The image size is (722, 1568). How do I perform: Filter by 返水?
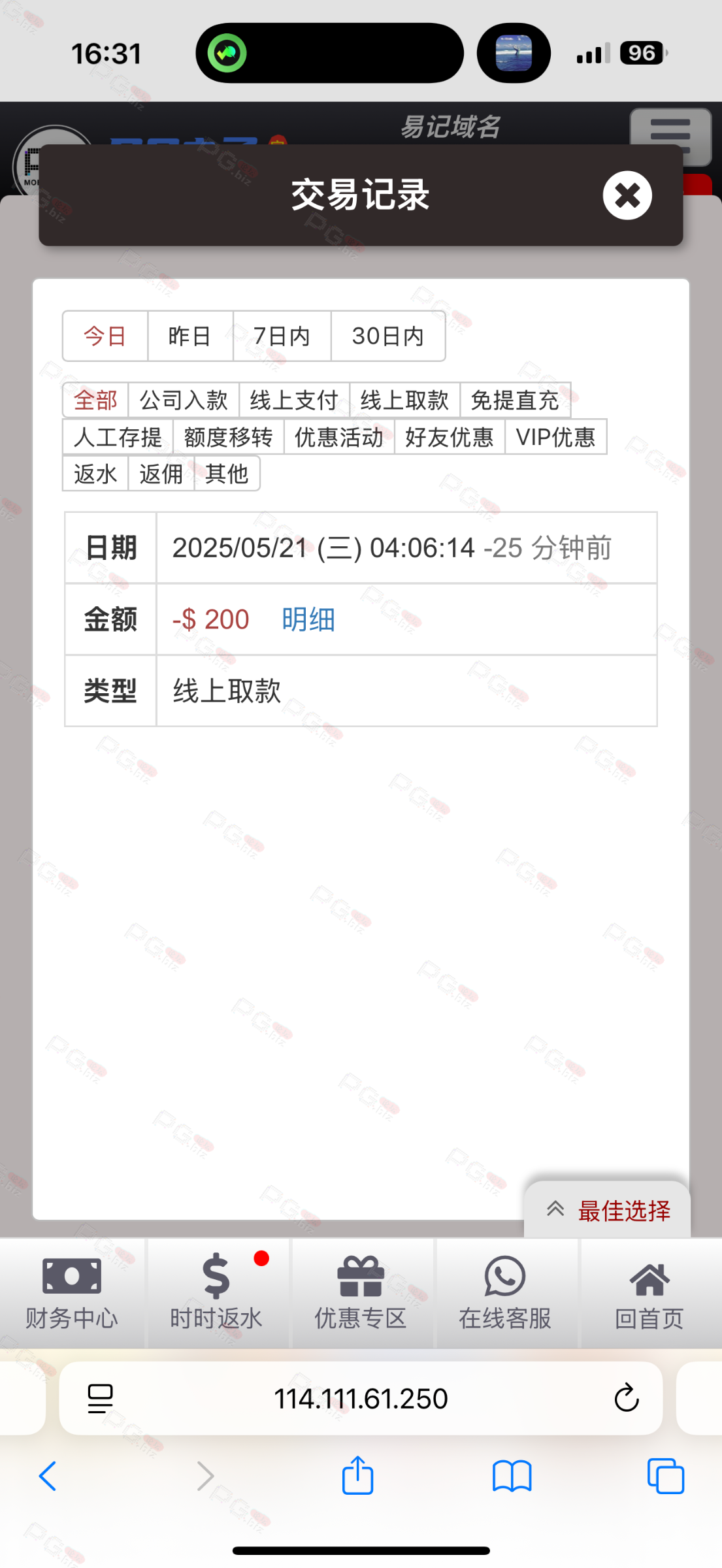(x=95, y=473)
